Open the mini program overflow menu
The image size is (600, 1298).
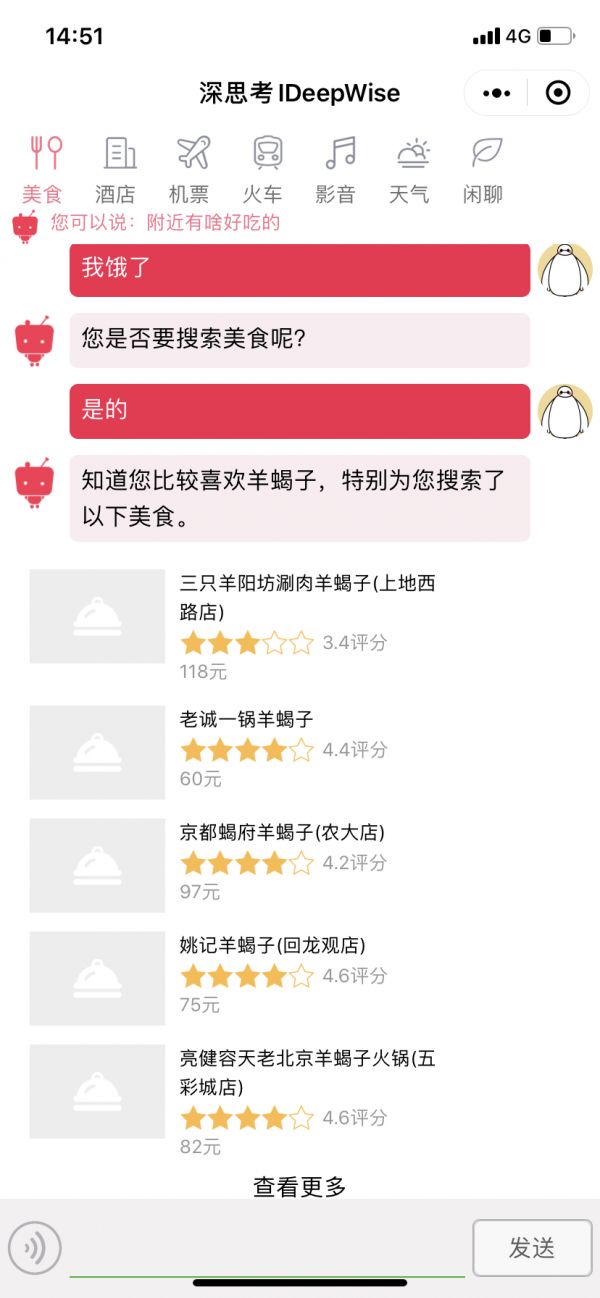click(x=496, y=93)
